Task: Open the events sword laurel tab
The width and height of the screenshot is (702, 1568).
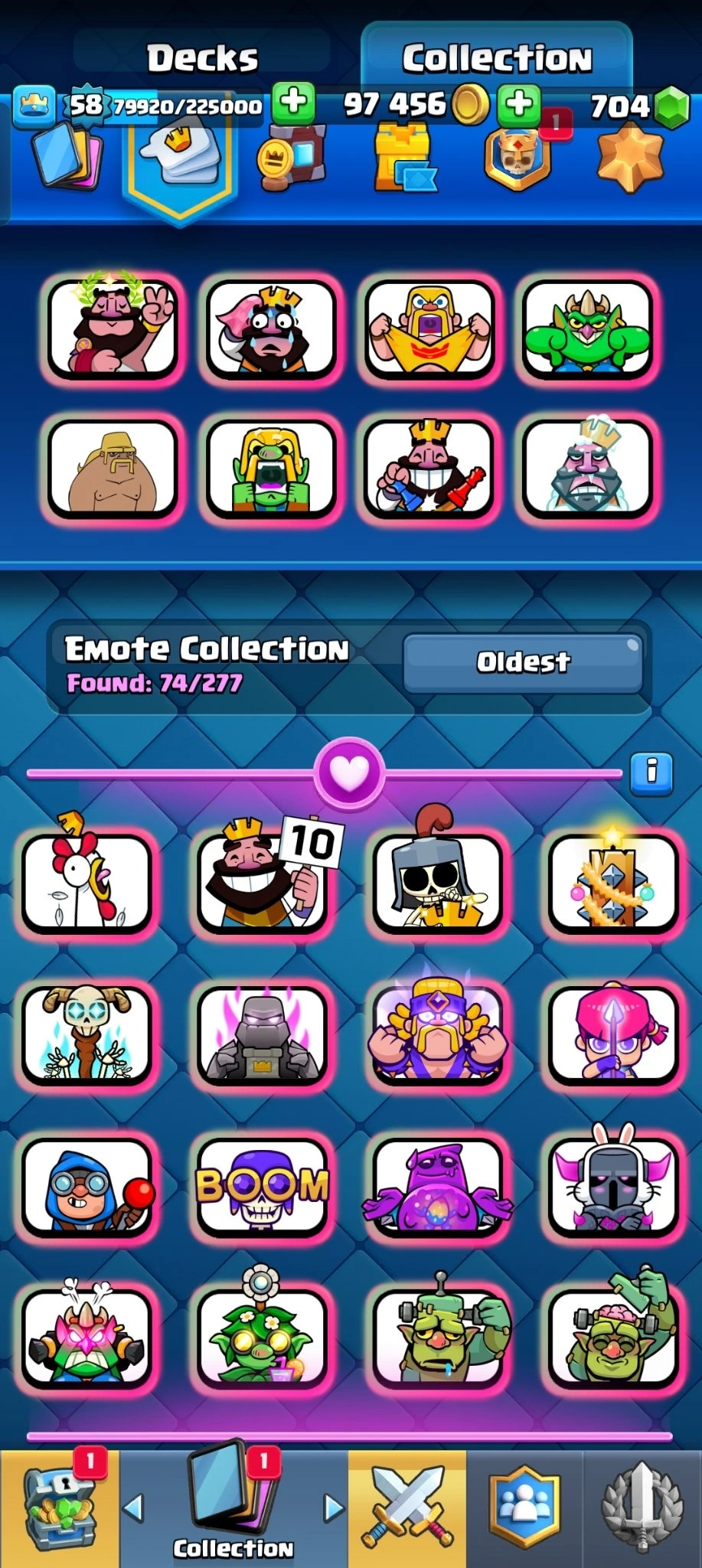Action: (642, 1507)
